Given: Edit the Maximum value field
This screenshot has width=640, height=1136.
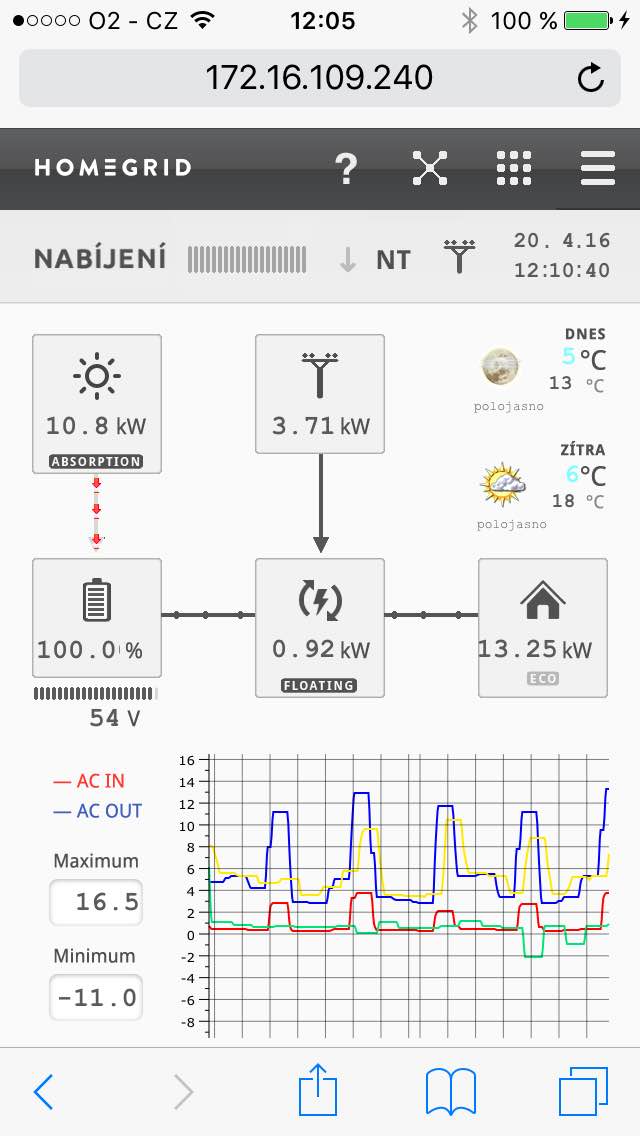Looking at the screenshot, I should [x=96, y=902].
